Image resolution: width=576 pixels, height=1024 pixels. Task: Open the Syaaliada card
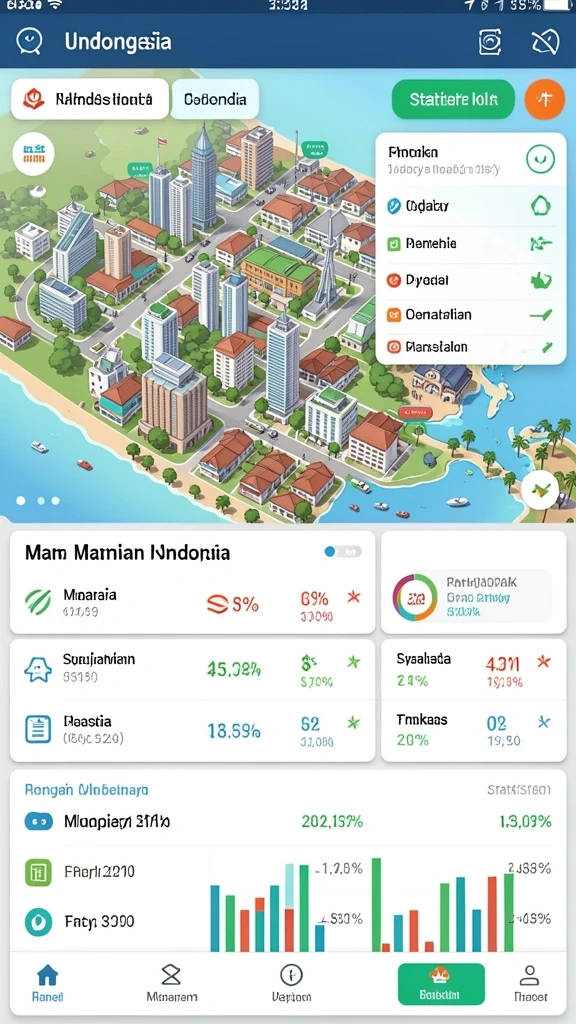pos(473,669)
